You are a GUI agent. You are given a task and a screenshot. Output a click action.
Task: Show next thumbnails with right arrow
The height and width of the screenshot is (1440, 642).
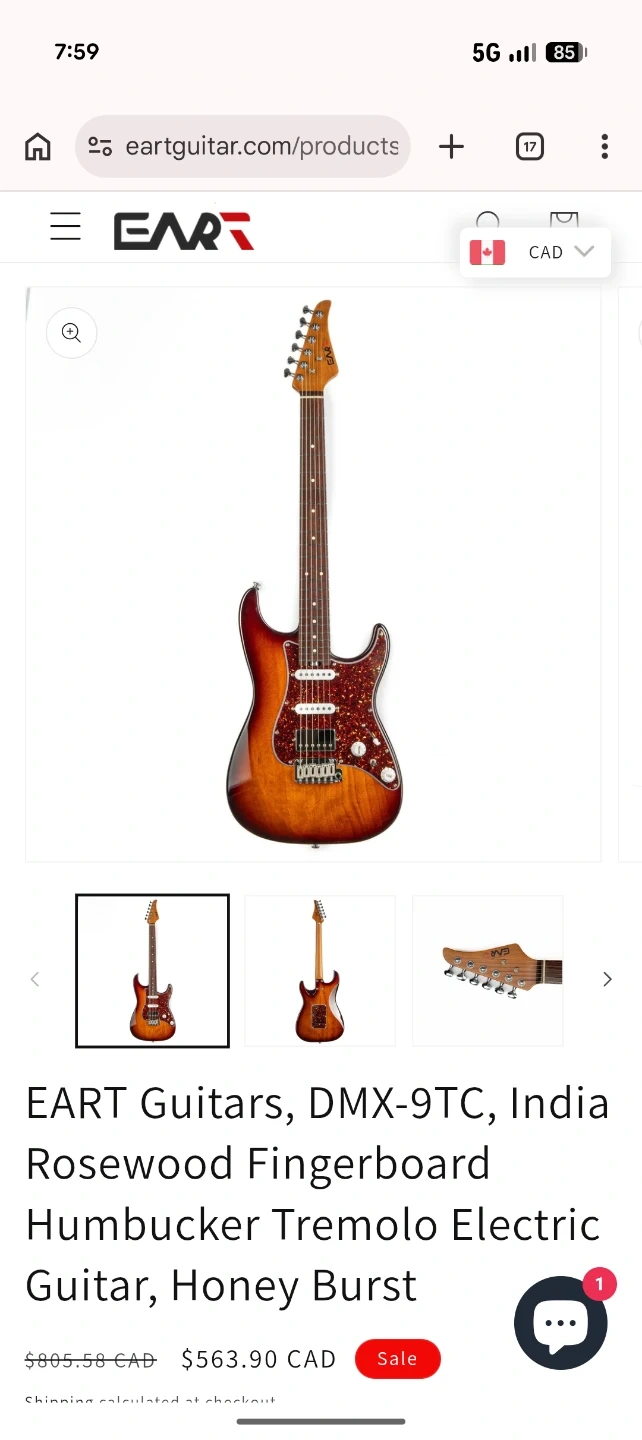(607, 979)
